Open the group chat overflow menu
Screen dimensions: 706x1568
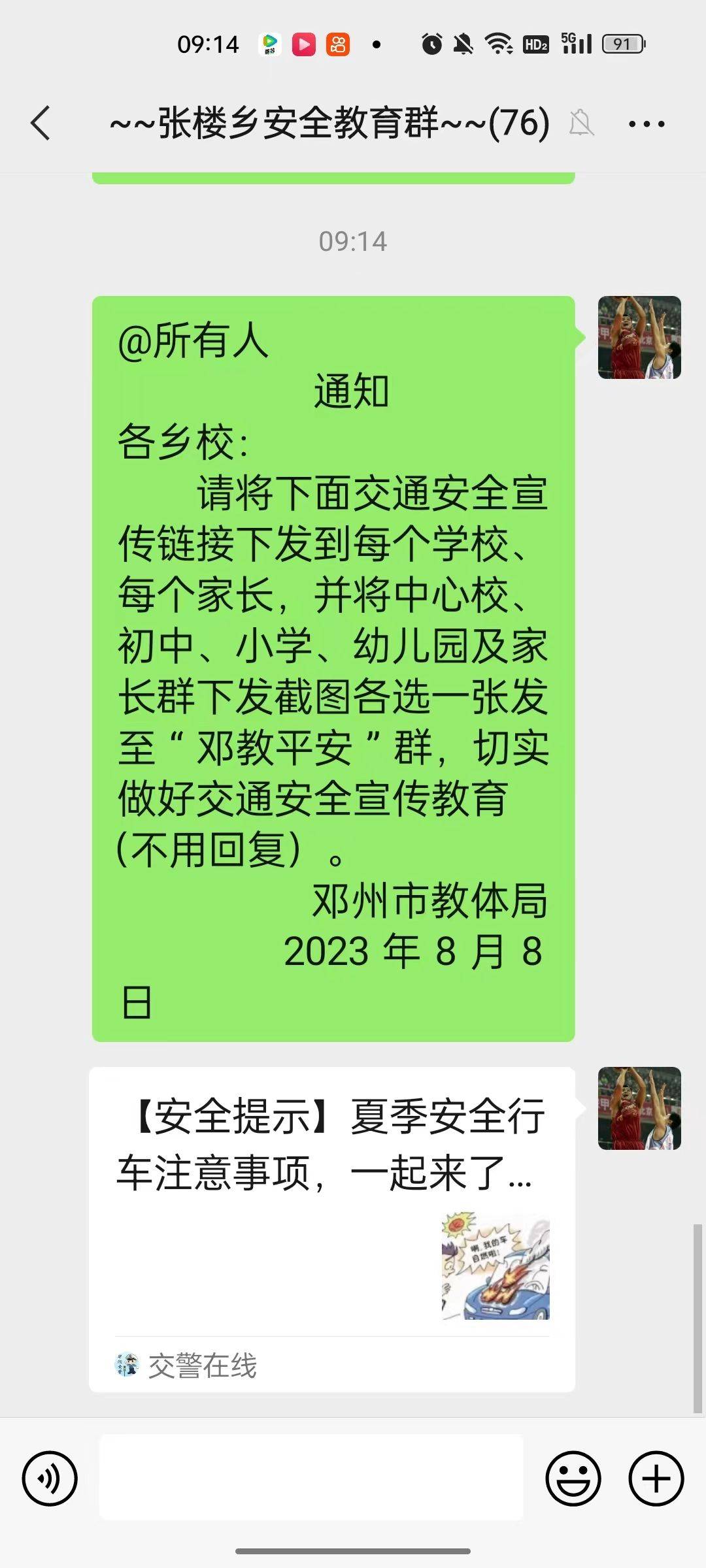[x=646, y=123]
